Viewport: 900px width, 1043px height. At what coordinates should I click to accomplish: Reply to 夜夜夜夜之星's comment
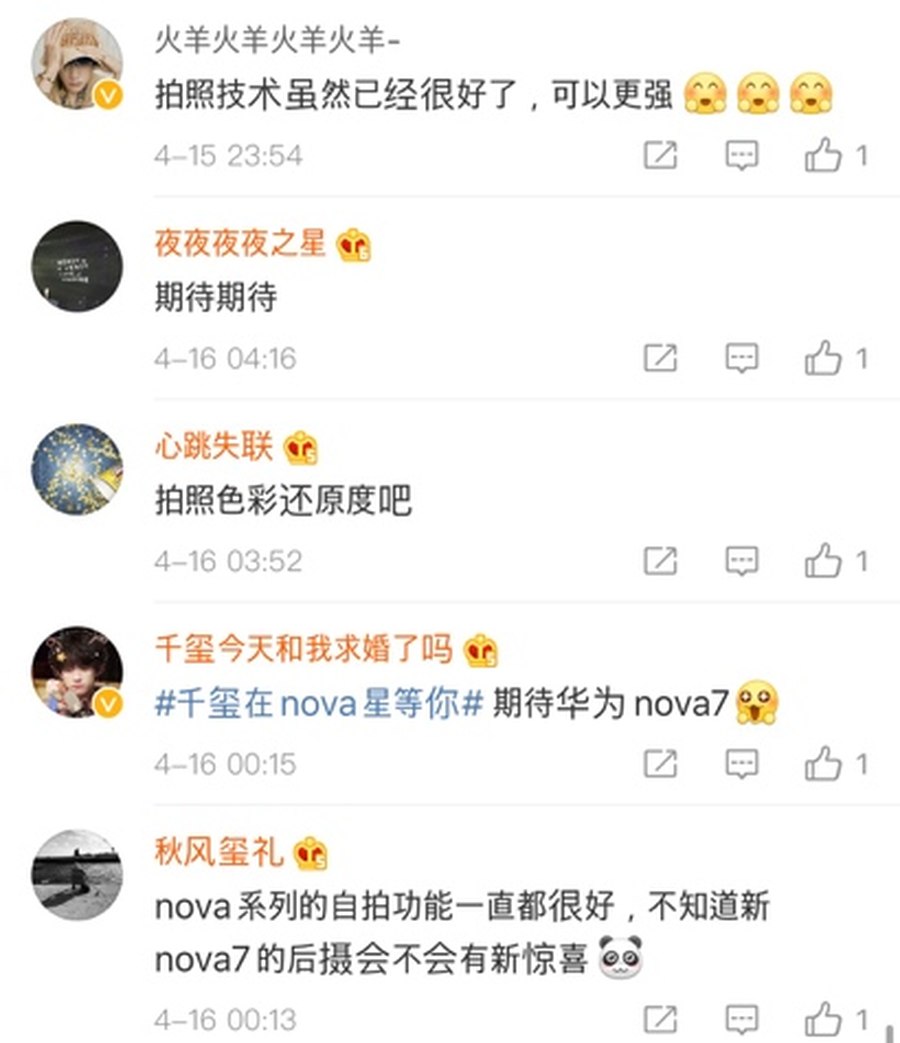tap(741, 358)
